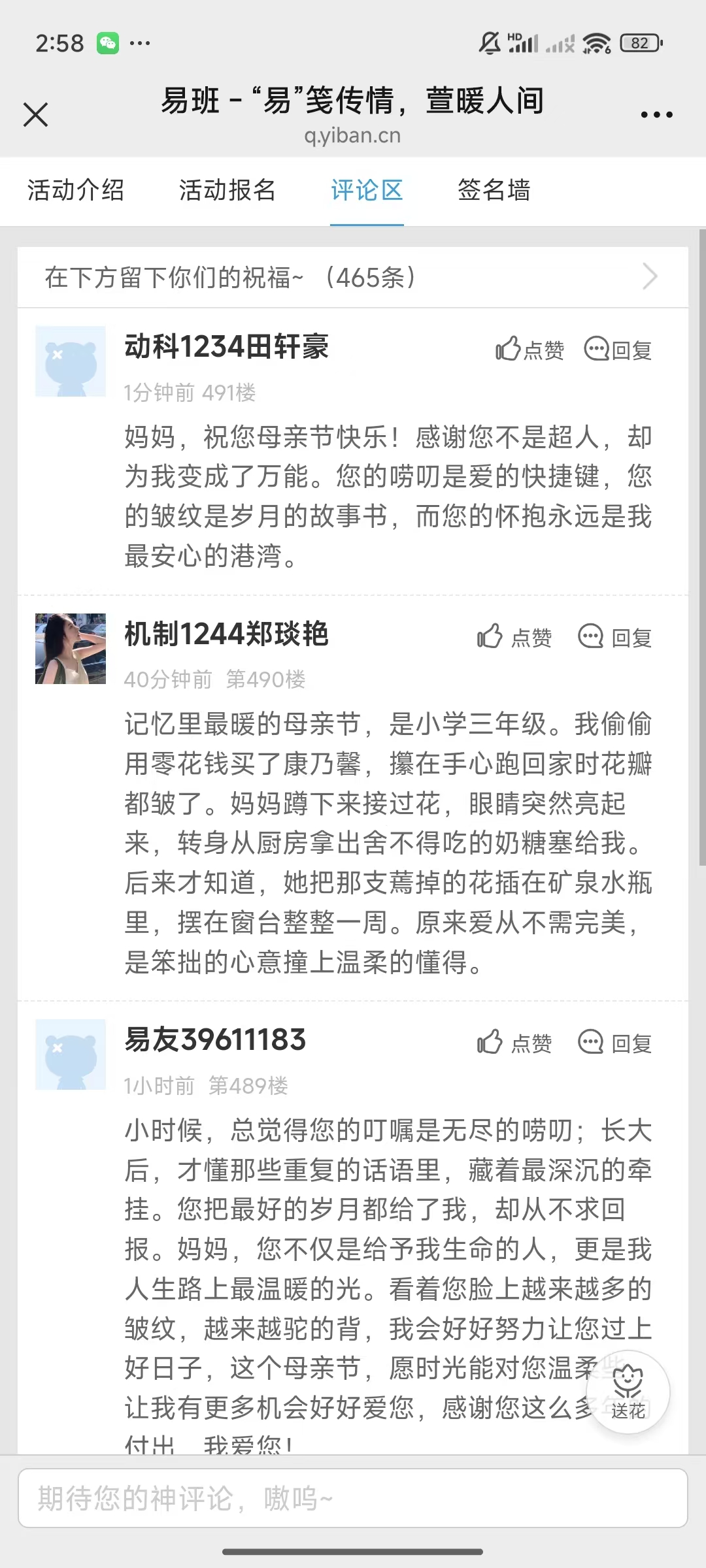Like 易友39611183's comment
Image resolution: width=706 pixels, height=1568 pixels.
(x=514, y=1043)
